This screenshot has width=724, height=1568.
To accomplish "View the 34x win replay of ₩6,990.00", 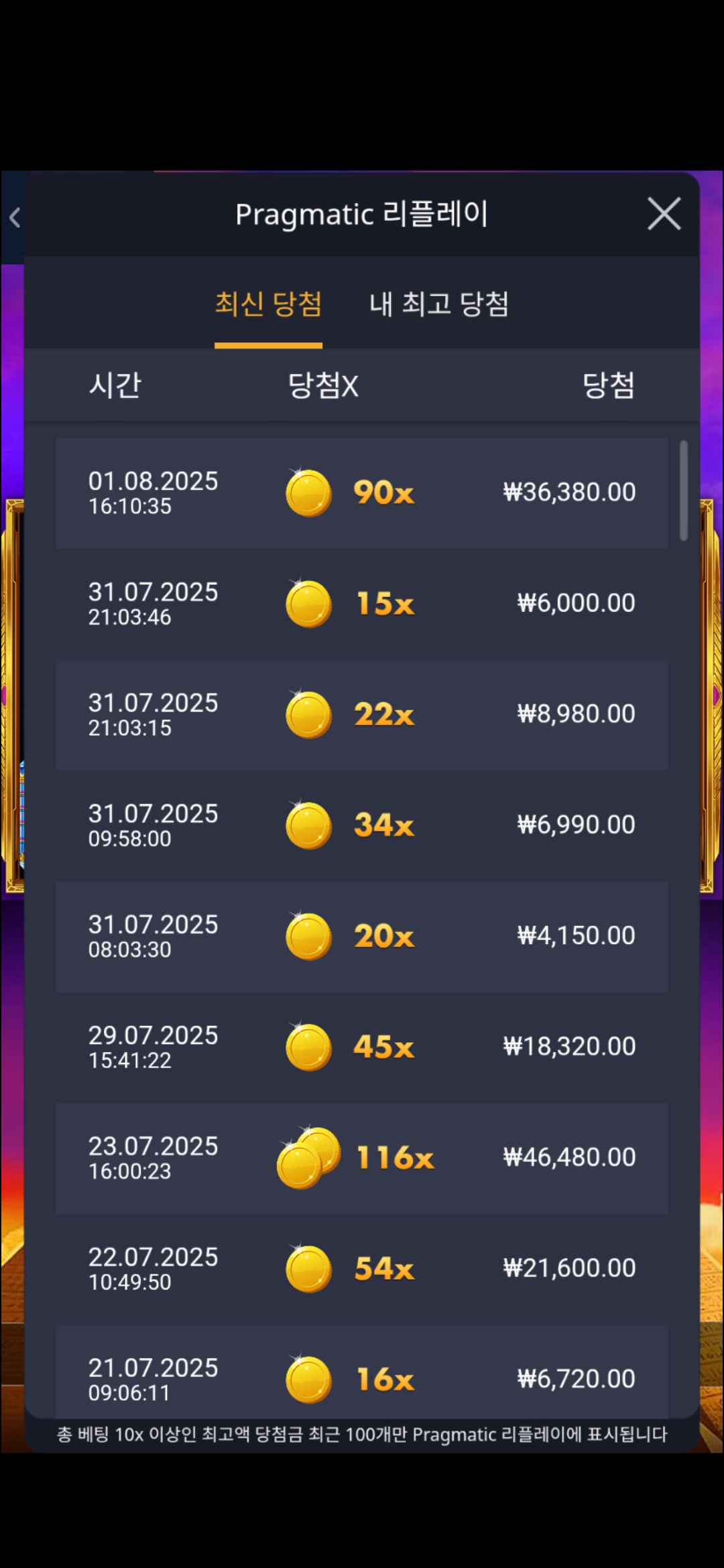I will (x=361, y=826).
